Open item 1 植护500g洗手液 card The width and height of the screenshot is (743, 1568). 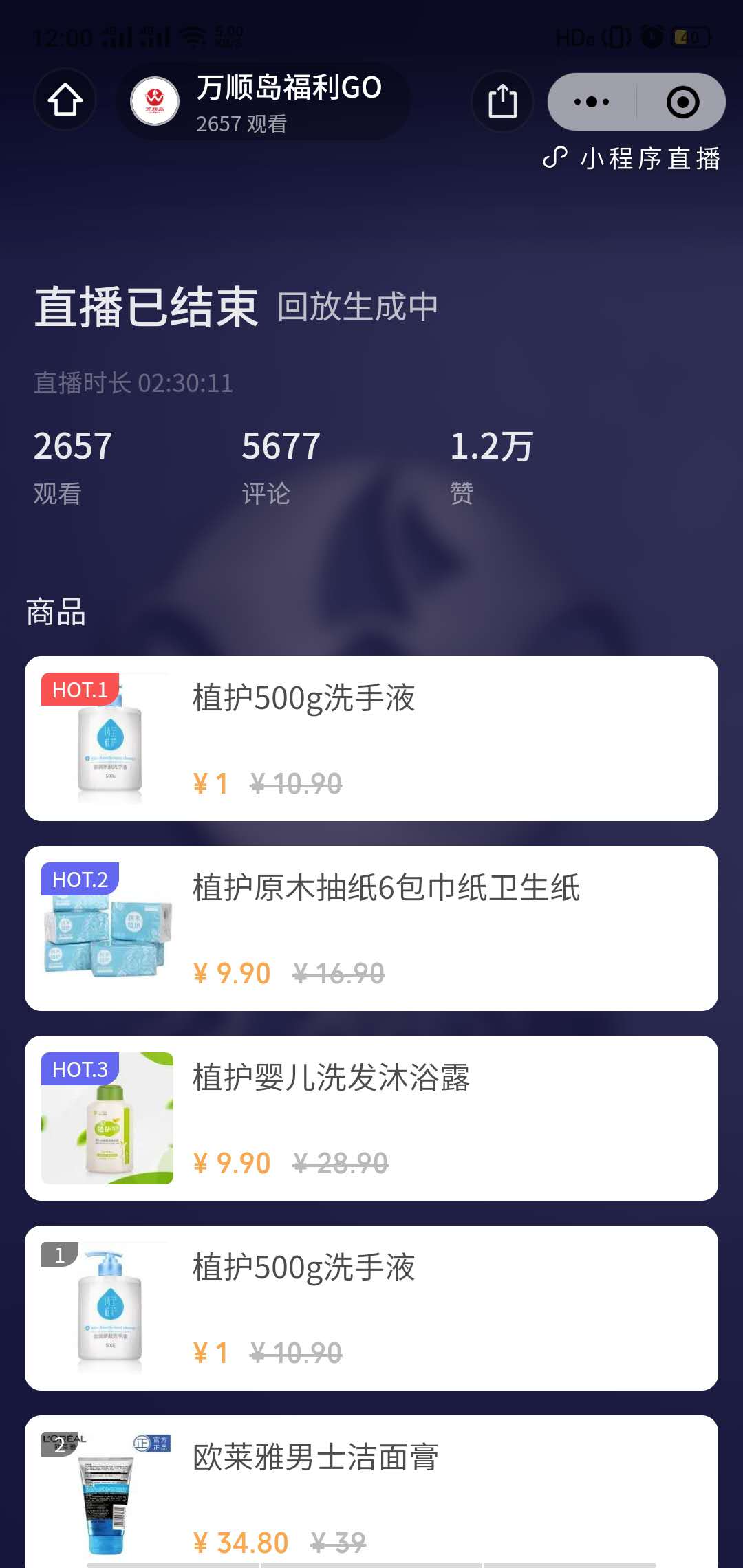click(371, 1308)
